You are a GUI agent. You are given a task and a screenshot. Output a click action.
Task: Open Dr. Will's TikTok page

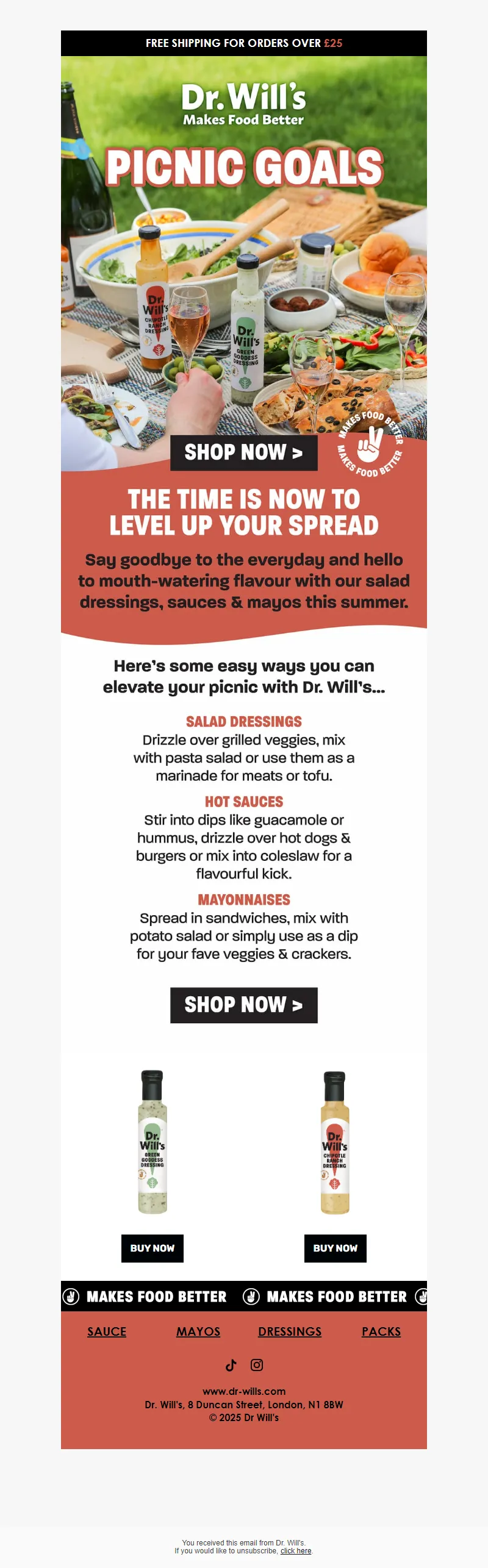coord(231,1365)
